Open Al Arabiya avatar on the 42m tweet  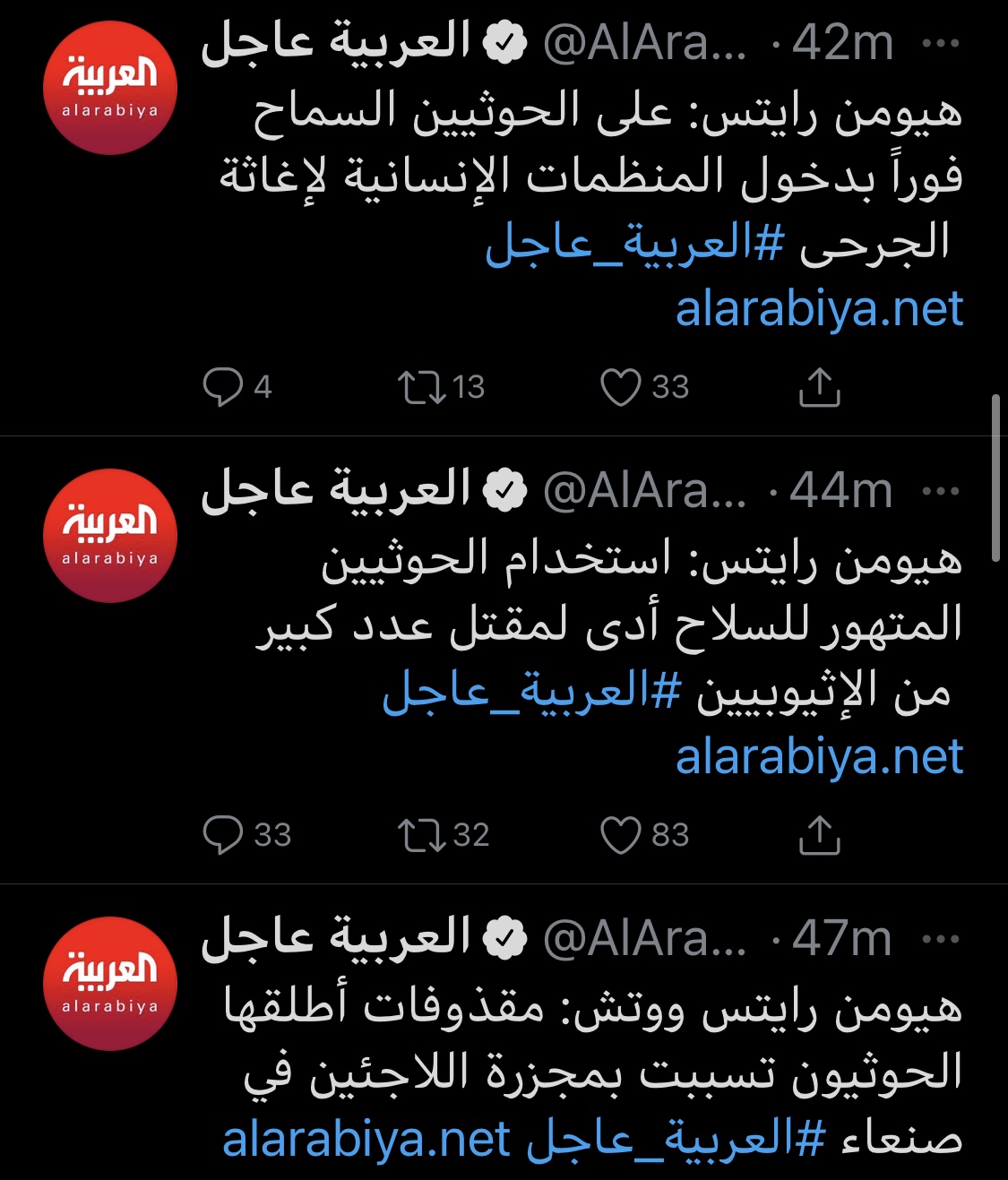[110, 89]
